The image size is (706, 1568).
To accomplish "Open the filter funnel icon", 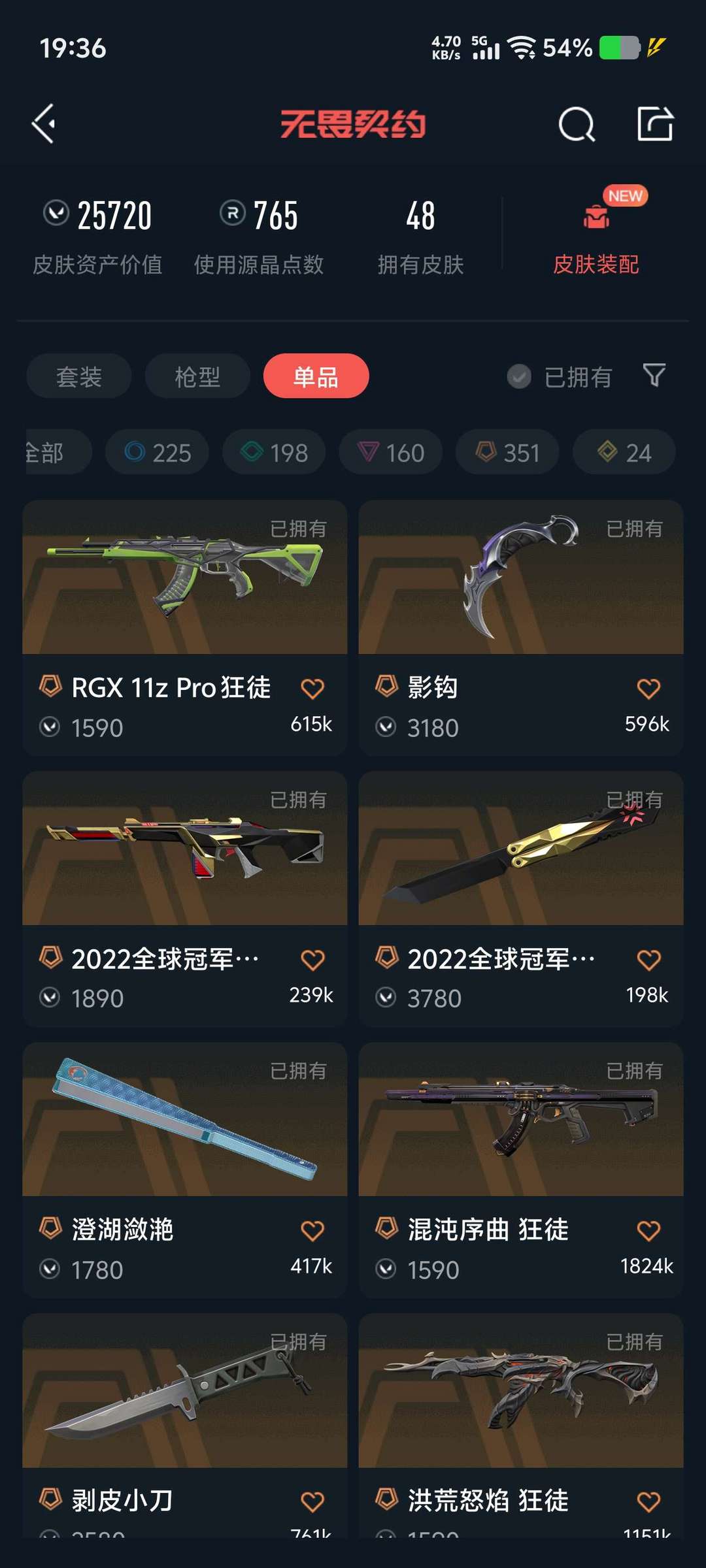I will point(654,376).
